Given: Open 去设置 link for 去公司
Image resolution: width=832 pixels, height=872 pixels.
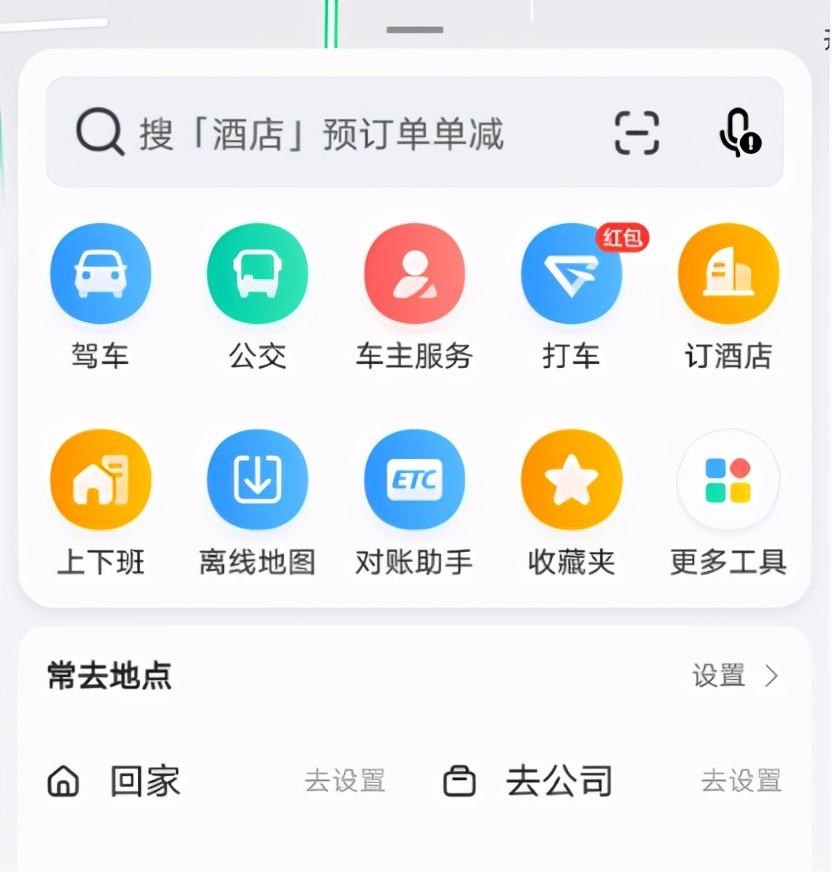Looking at the screenshot, I should point(741,781).
